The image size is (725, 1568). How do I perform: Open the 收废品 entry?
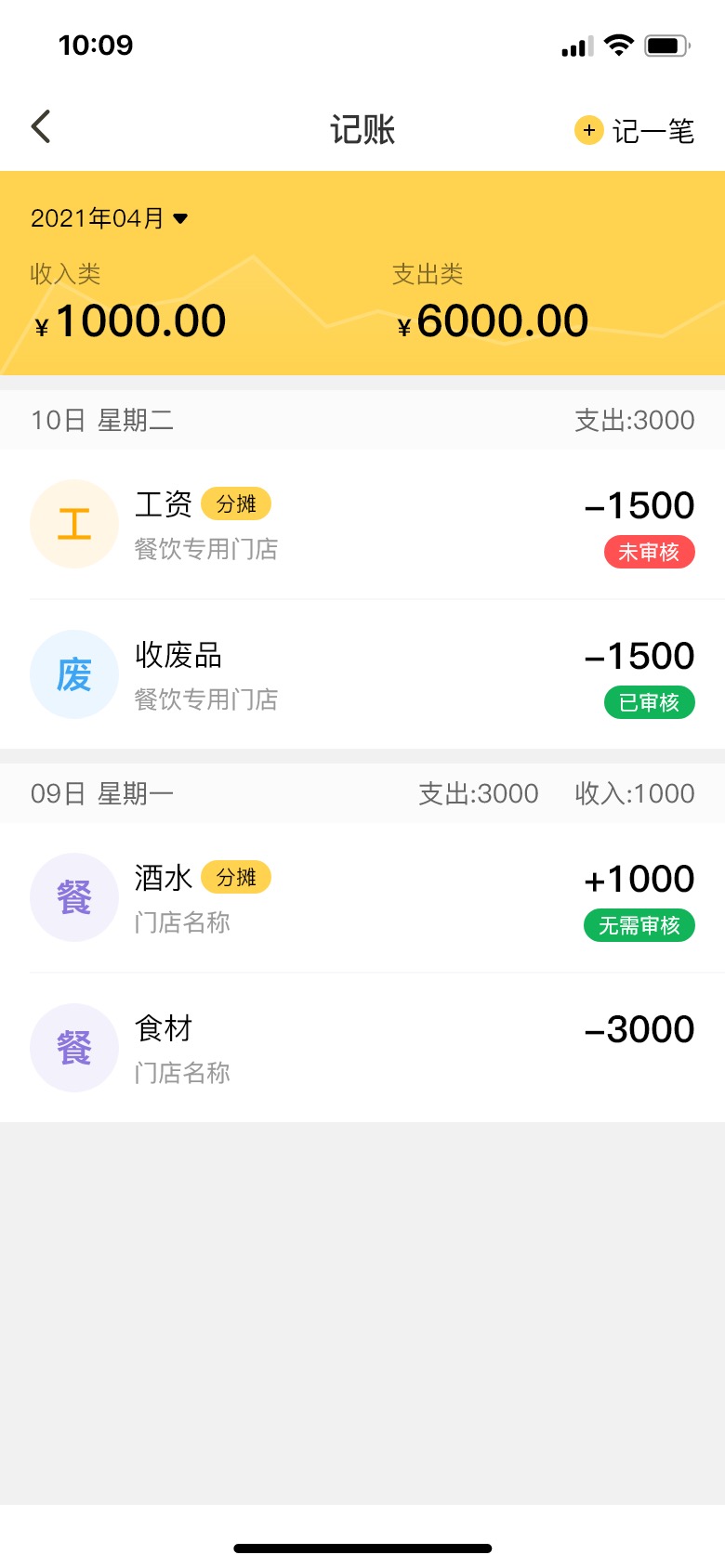click(x=362, y=674)
